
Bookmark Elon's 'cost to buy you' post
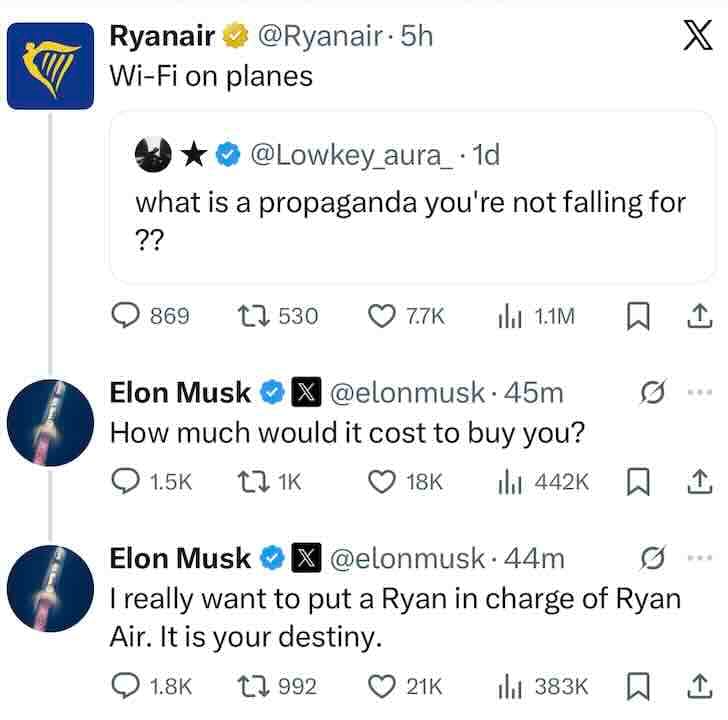[x=636, y=481]
